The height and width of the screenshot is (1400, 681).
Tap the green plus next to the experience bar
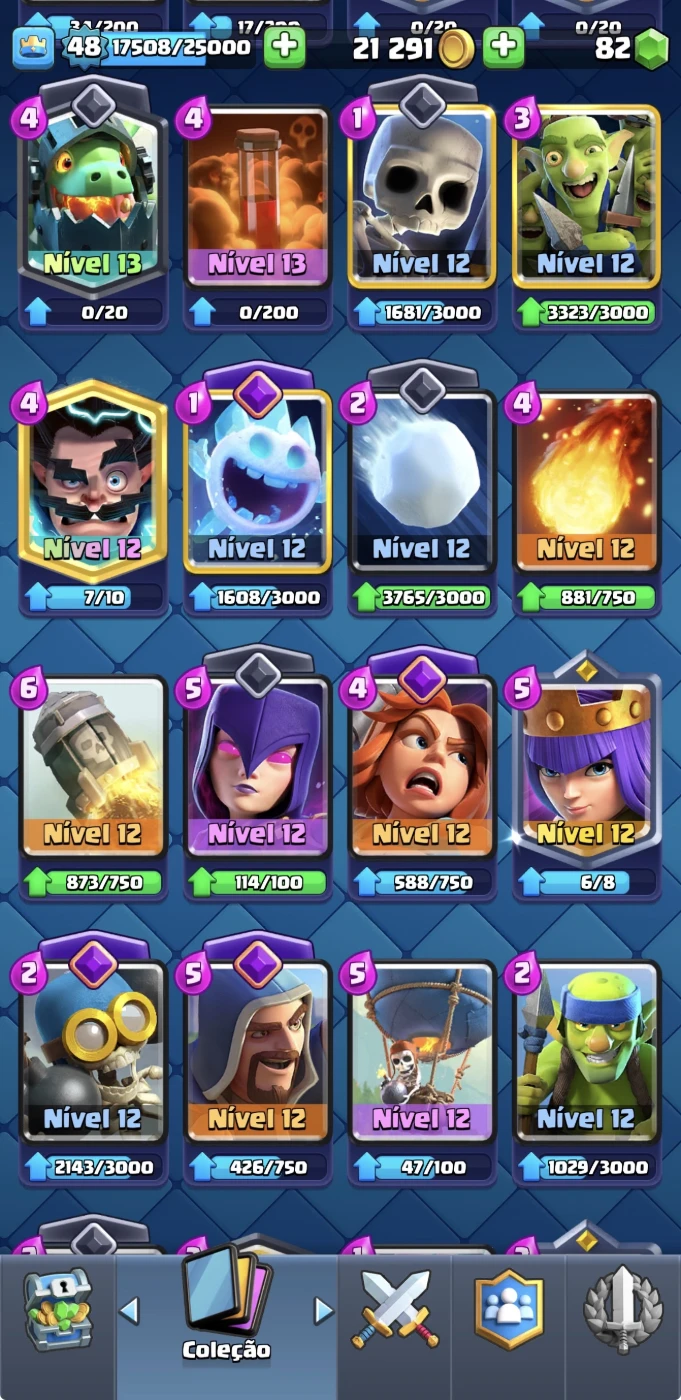click(x=285, y=47)
